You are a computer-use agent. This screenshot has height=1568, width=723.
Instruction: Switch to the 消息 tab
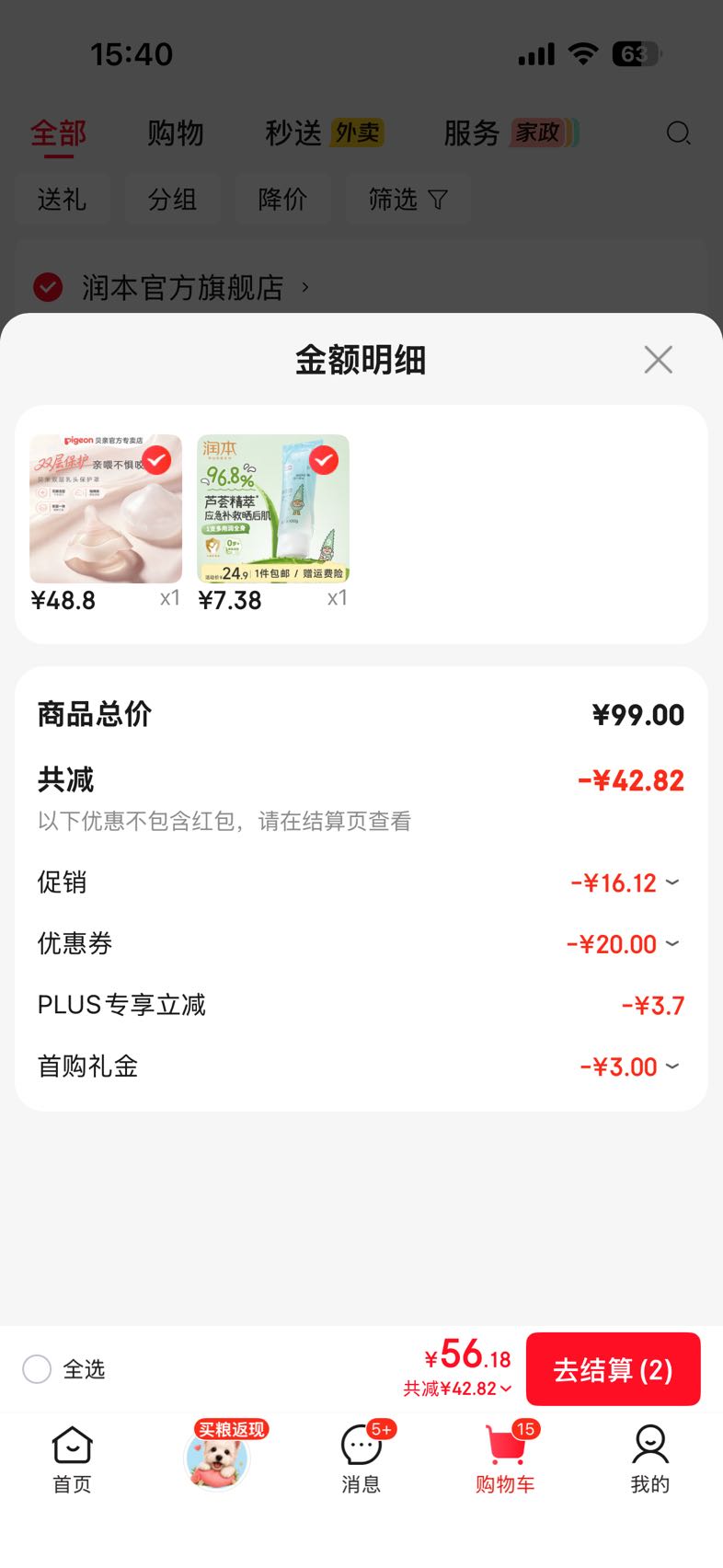(x=361, y=1459)
